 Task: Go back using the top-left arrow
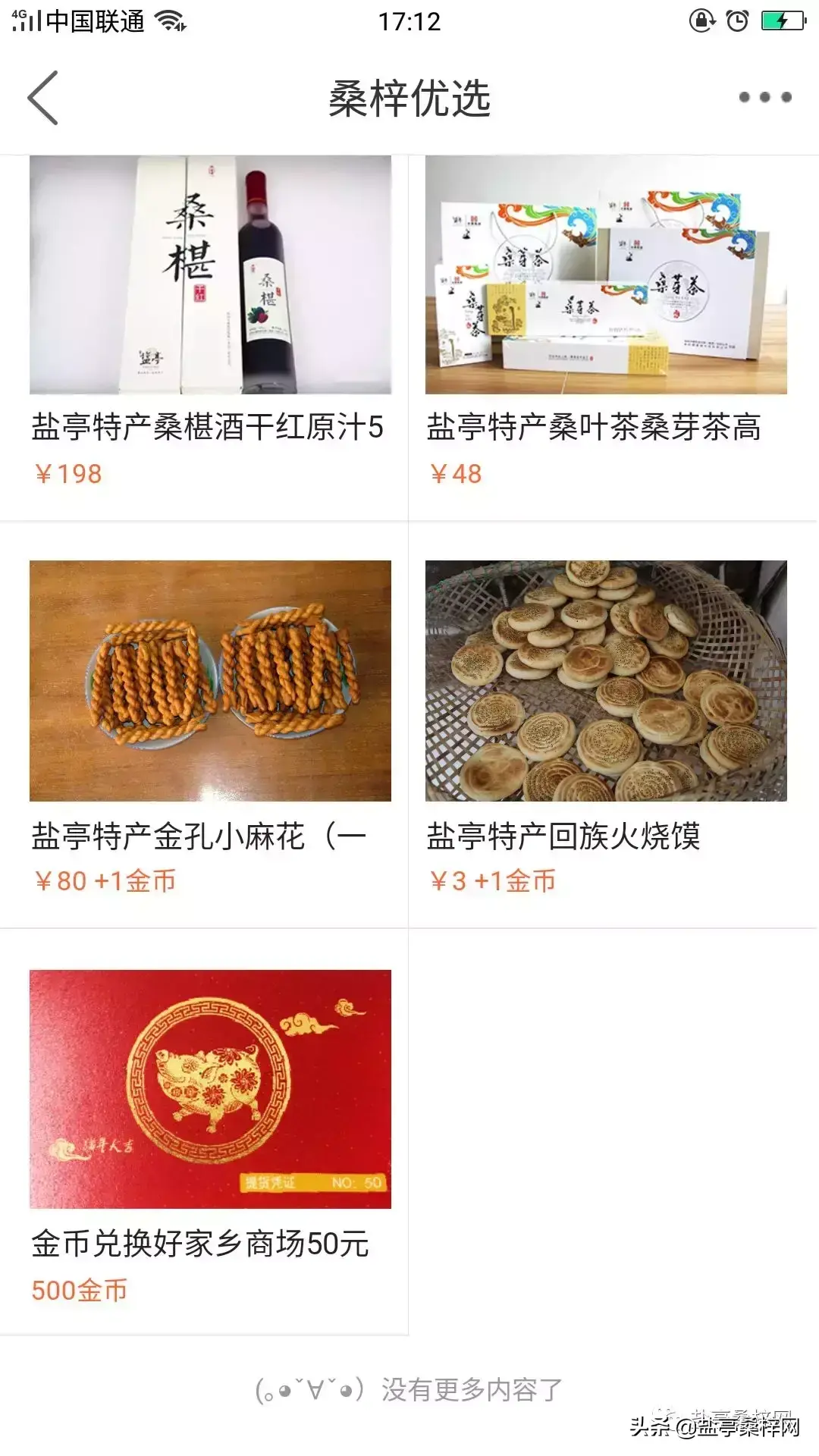pyautogui.click(x=43, y=98)
